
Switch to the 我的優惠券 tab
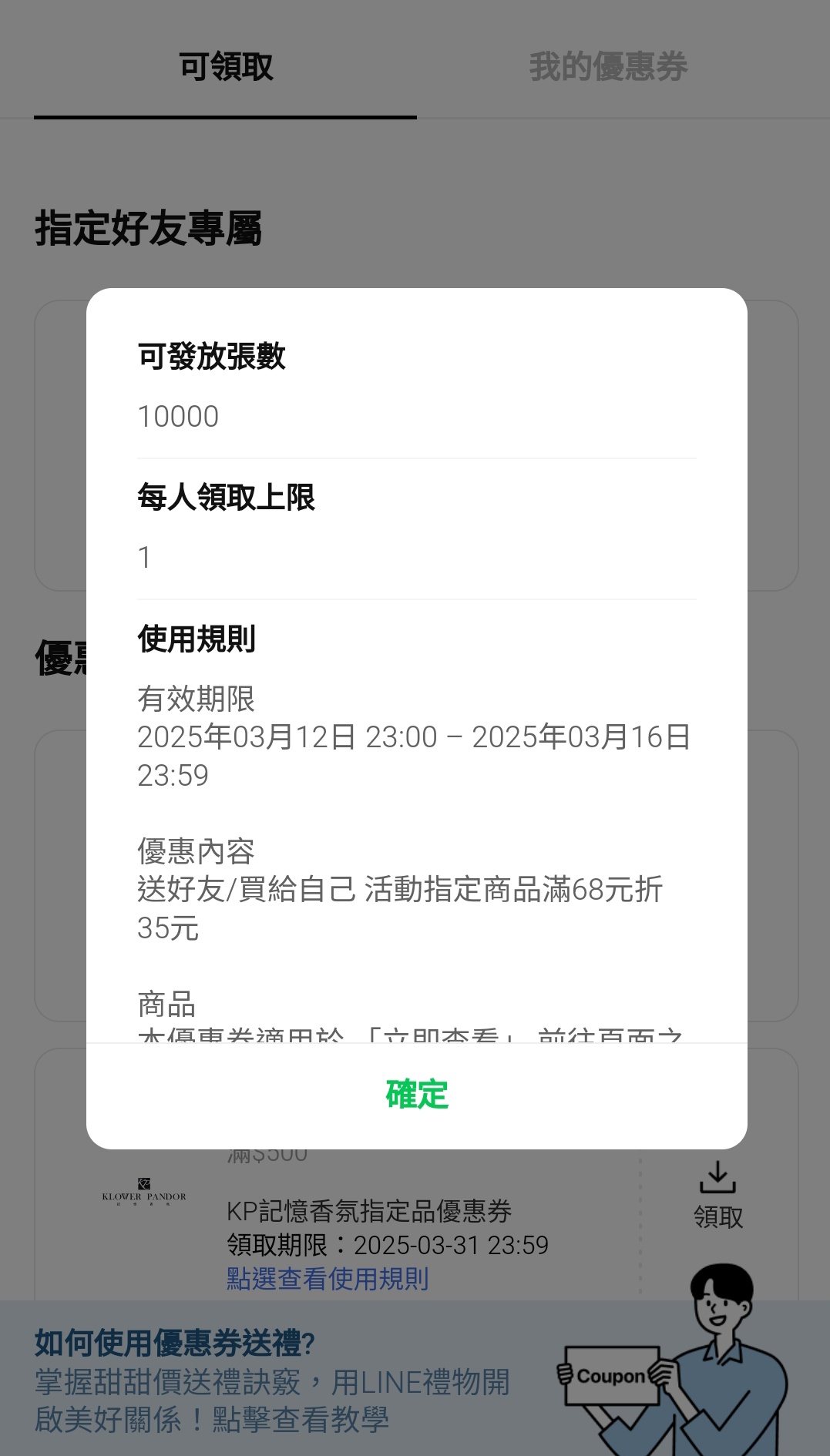point(607,67)
